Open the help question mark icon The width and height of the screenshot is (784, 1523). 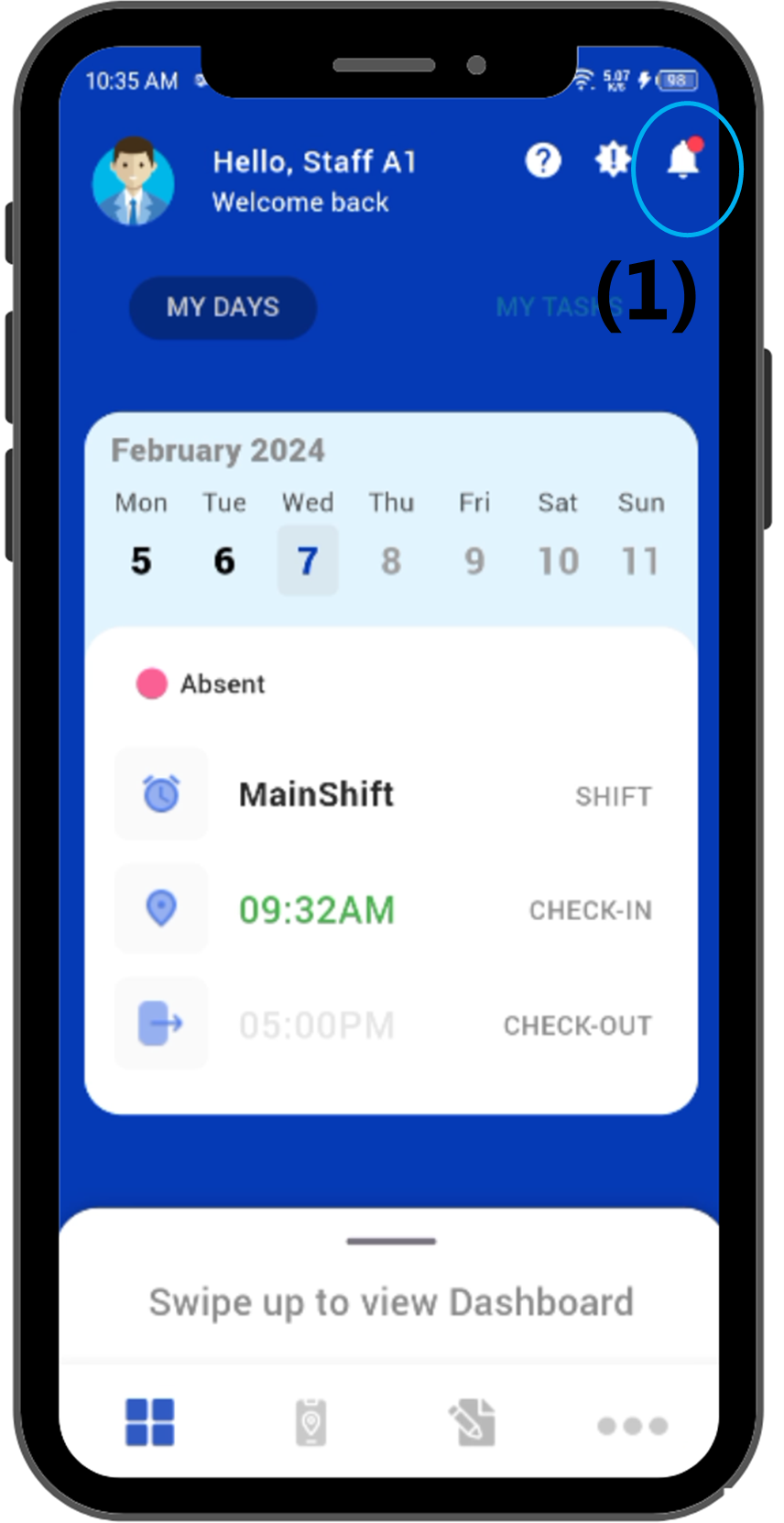pyautogui.click(x=543, y=160)
